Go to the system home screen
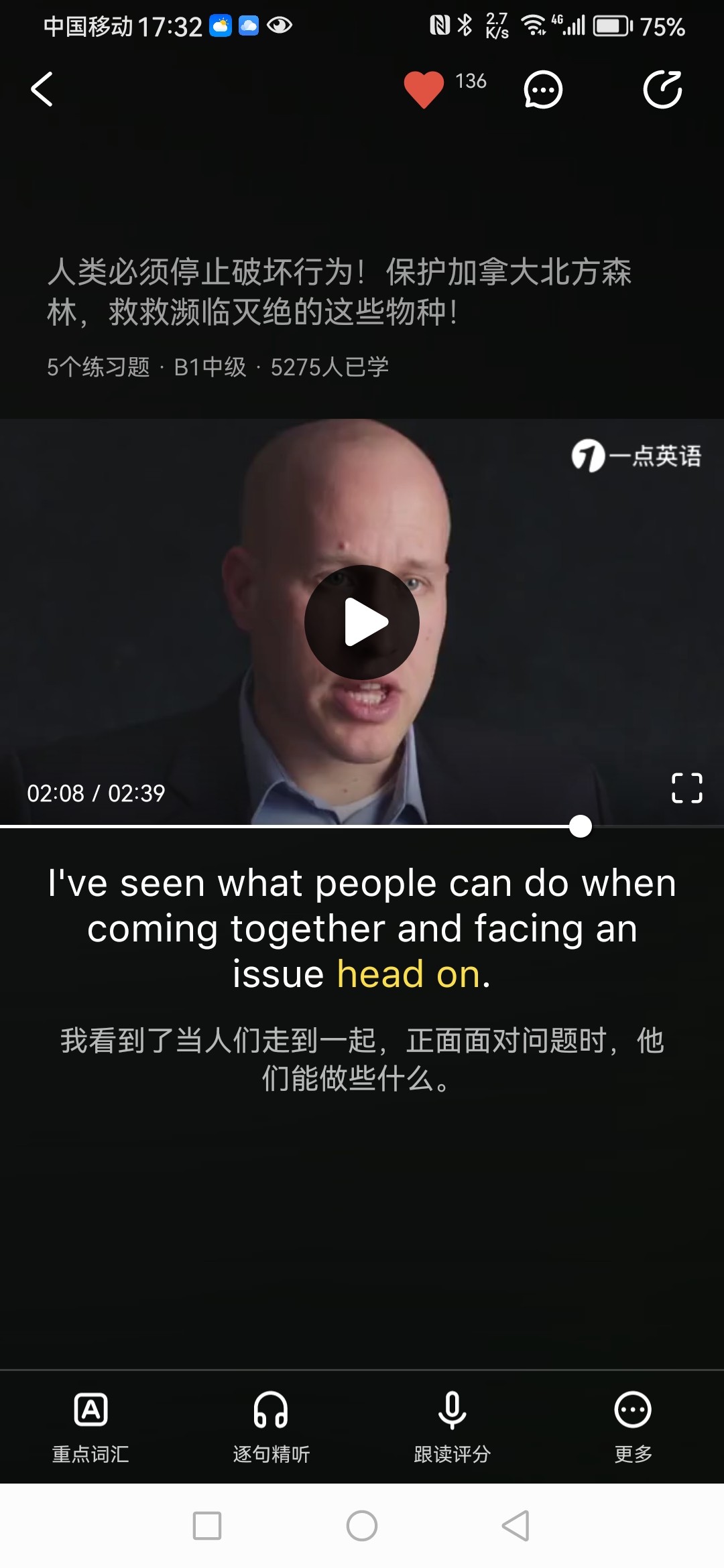The image size is (724, 1568). point(362,1526)
